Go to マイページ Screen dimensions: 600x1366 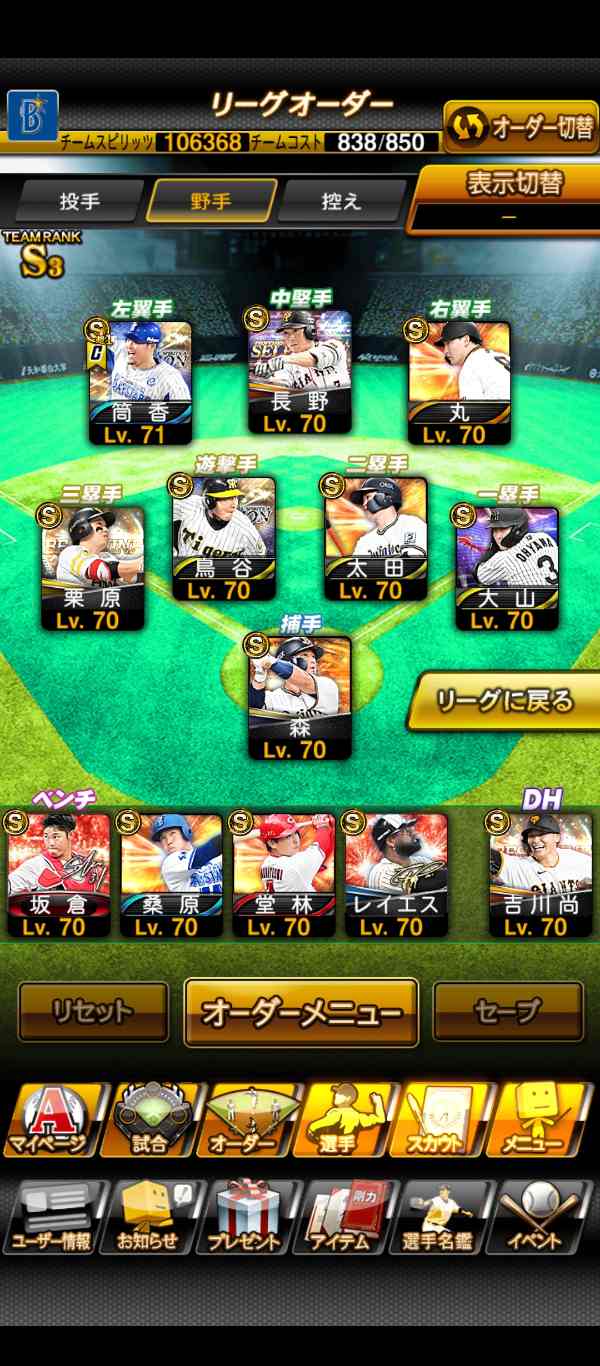click(x=50, y=1118)
